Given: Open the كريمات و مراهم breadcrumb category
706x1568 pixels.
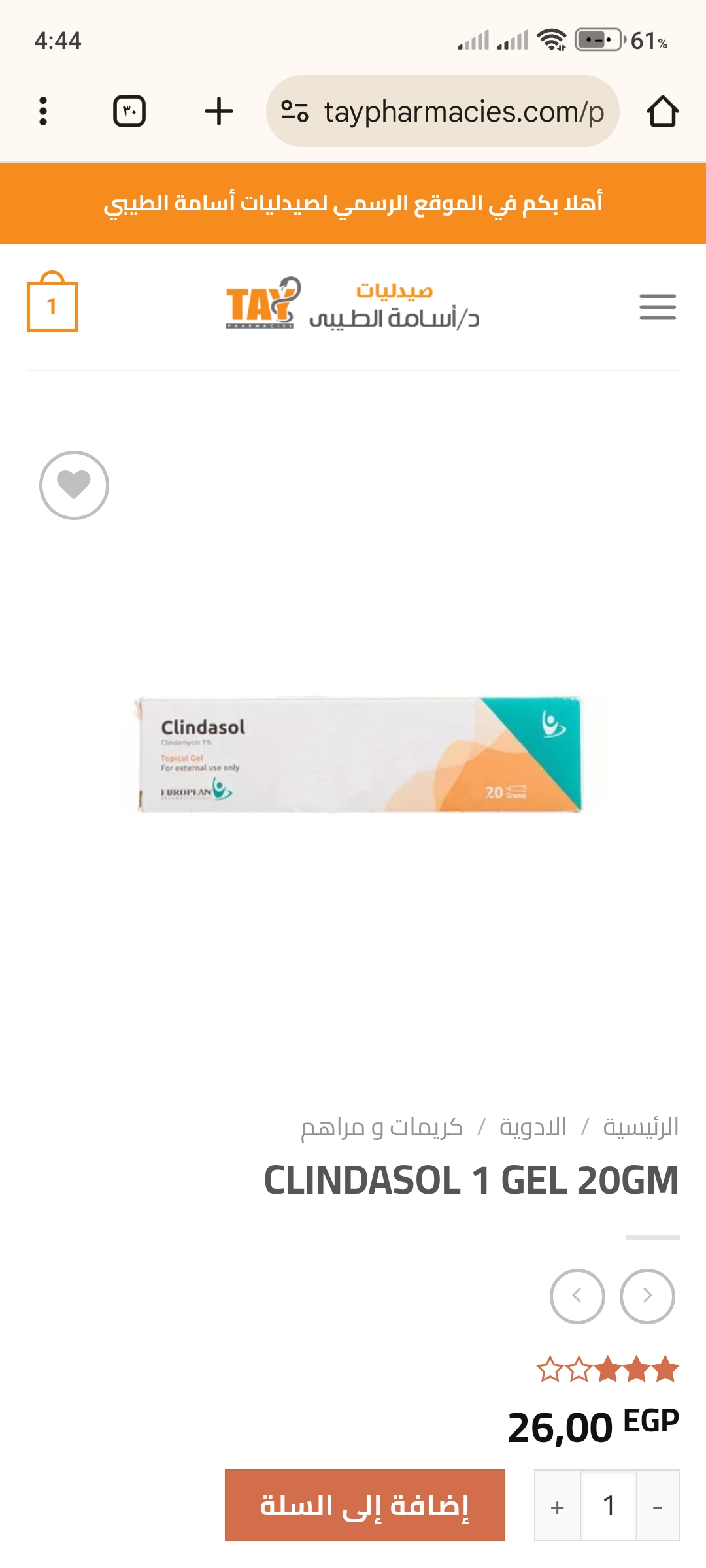Looking at the screenshot, I should click(382, 1127).
